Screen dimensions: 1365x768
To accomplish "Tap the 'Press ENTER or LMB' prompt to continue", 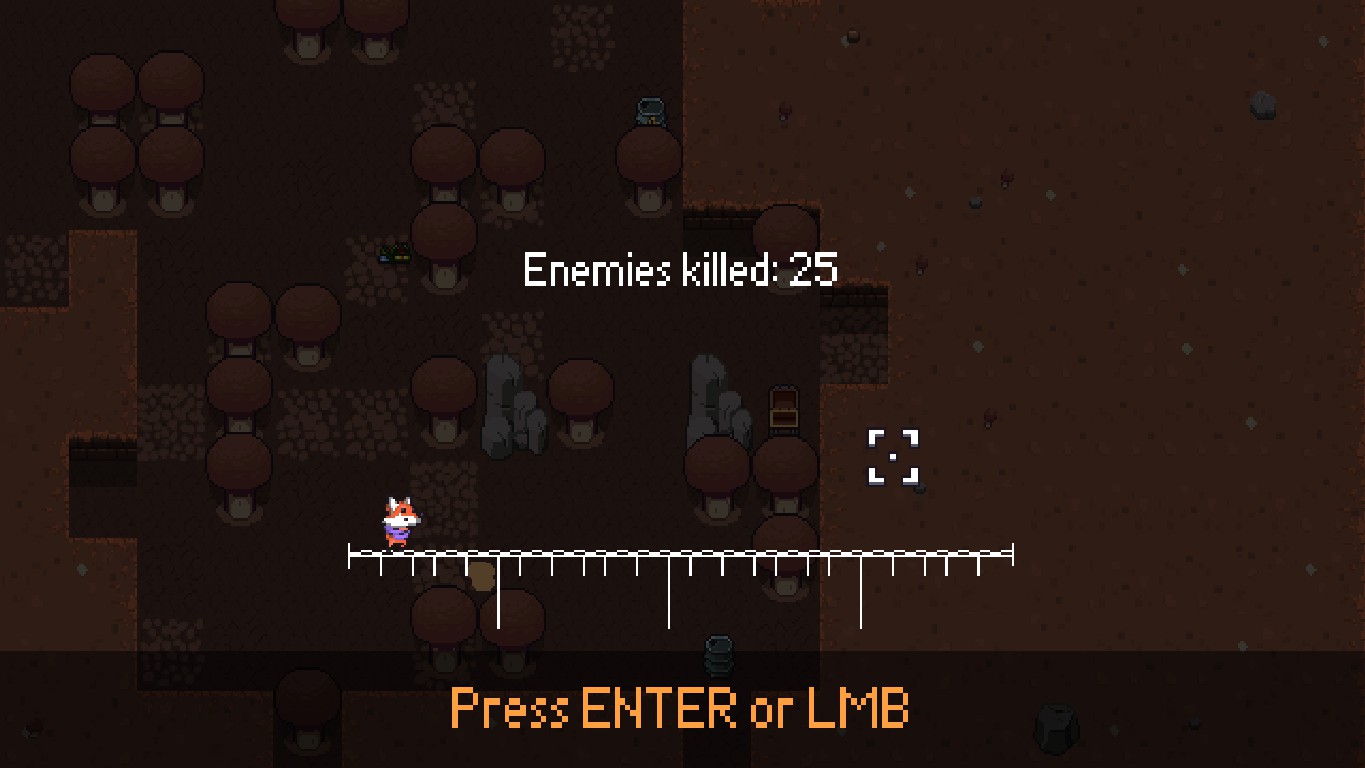I will [x=680, y=709].
